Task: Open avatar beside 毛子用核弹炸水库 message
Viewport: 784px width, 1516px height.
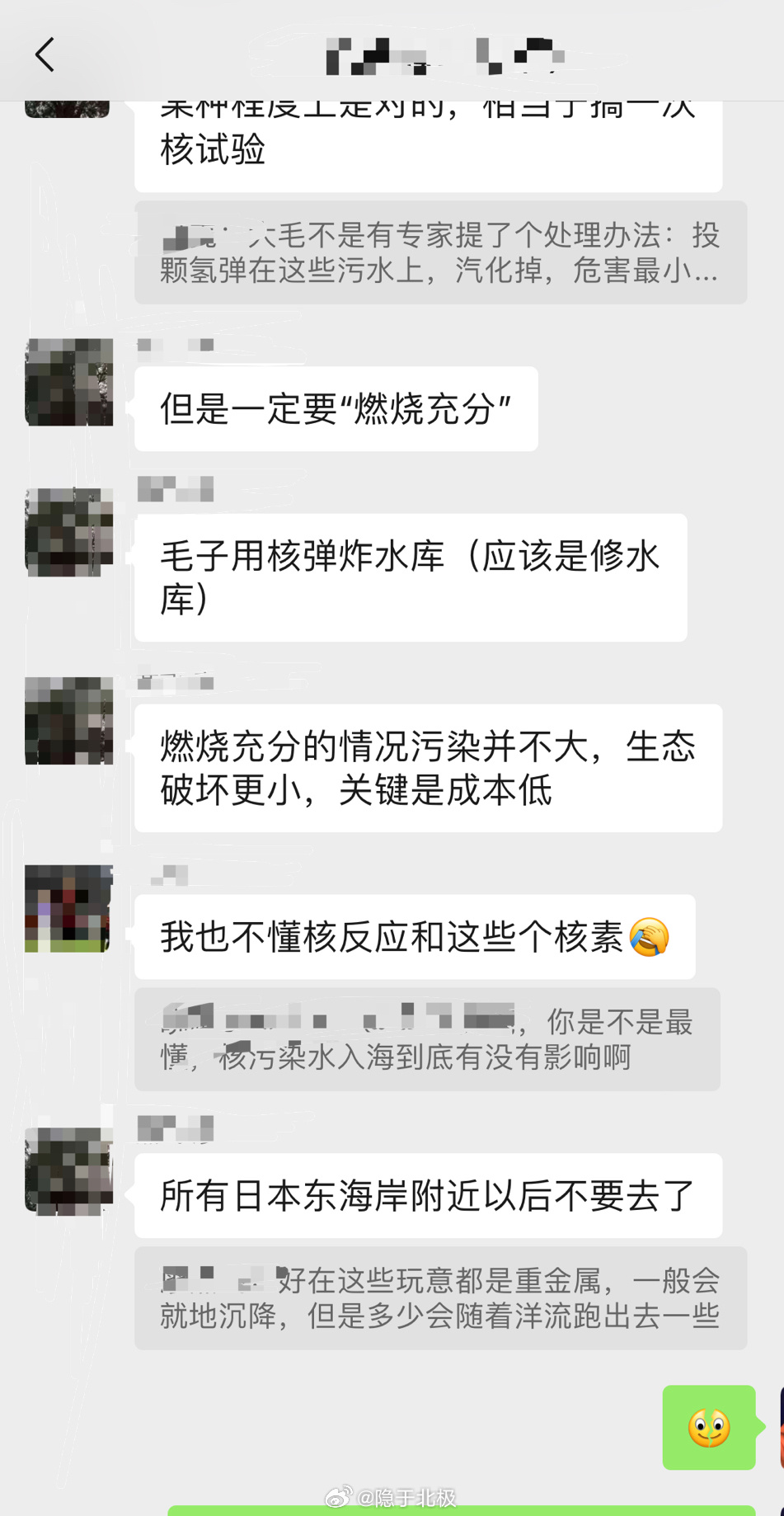Action: [68, 532]
